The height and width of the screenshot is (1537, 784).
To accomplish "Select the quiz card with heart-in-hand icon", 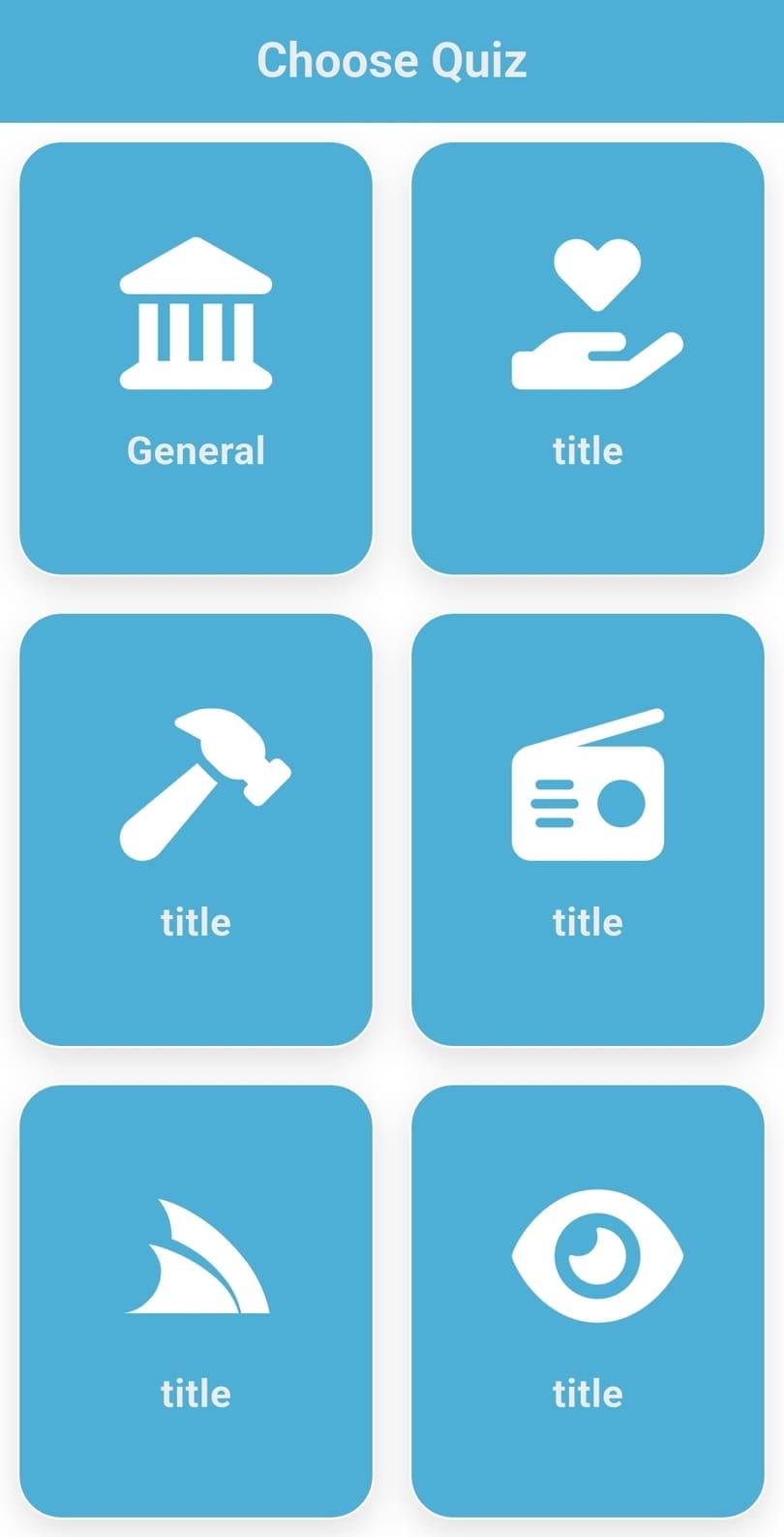I will point(588,358).
